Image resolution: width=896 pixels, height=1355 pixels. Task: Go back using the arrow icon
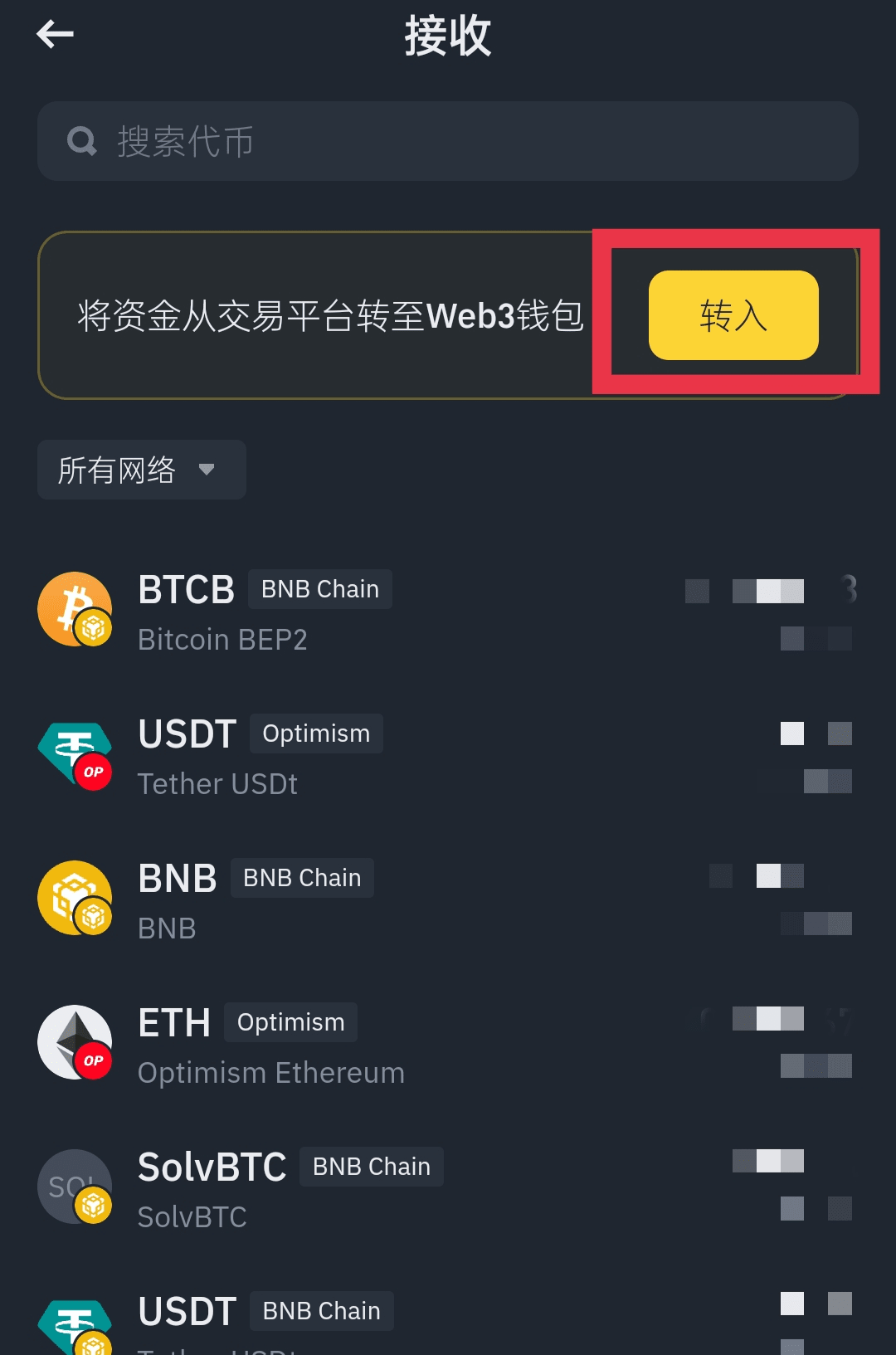tap(56, 34)
